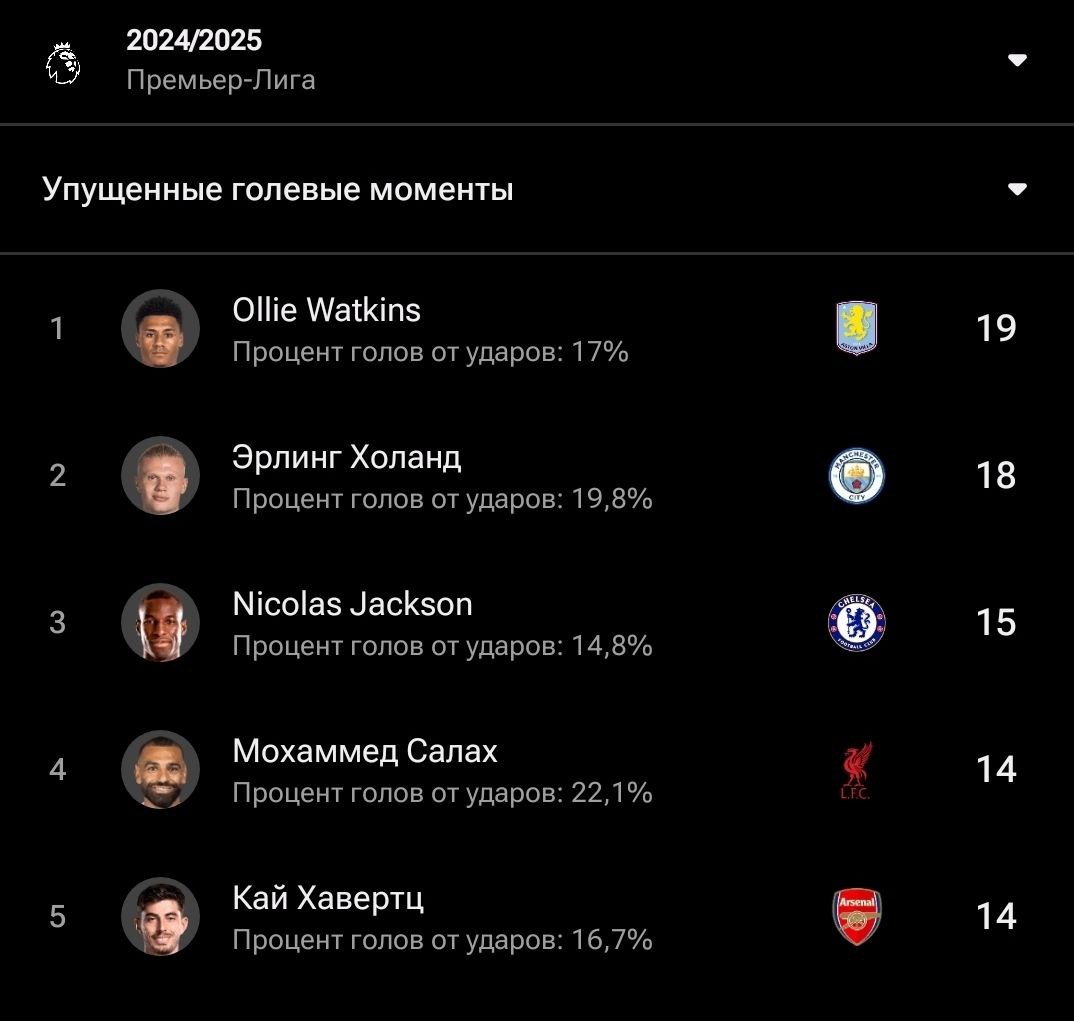Expand the Упущенные голевые моменты stat selector
The image size is (1074, 1021).
point(1017,189)
